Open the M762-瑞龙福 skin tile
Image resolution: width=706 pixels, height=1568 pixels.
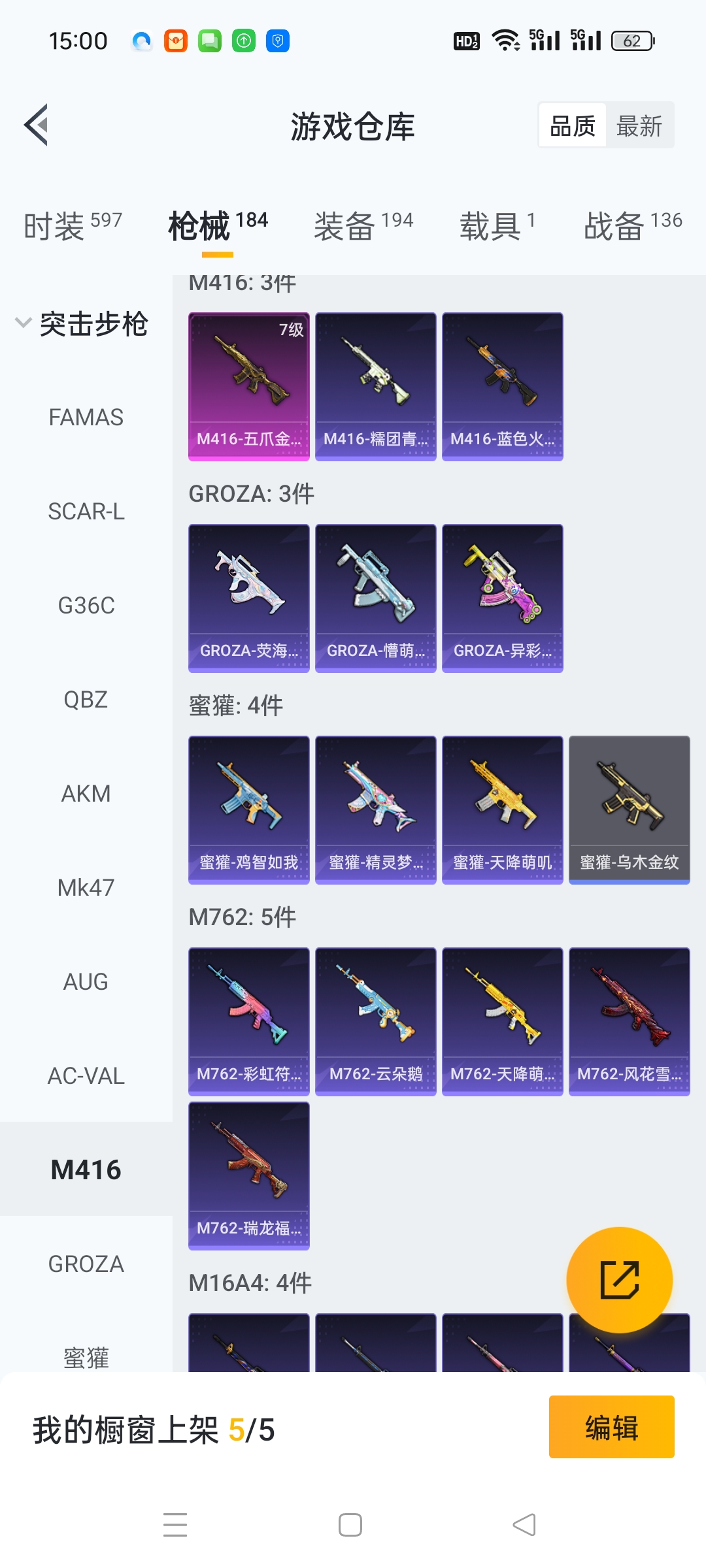(x=249, y=1176)
